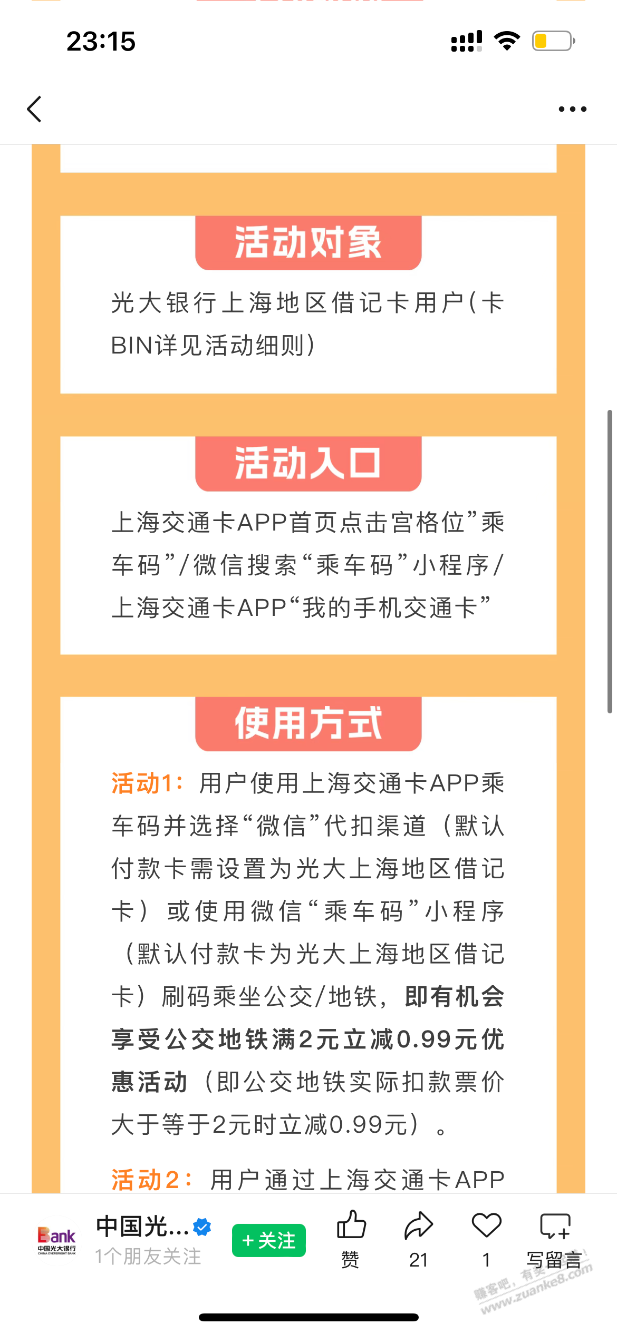Open the three-dot overflow menu

pyautogui.click(x=572, y=109)
